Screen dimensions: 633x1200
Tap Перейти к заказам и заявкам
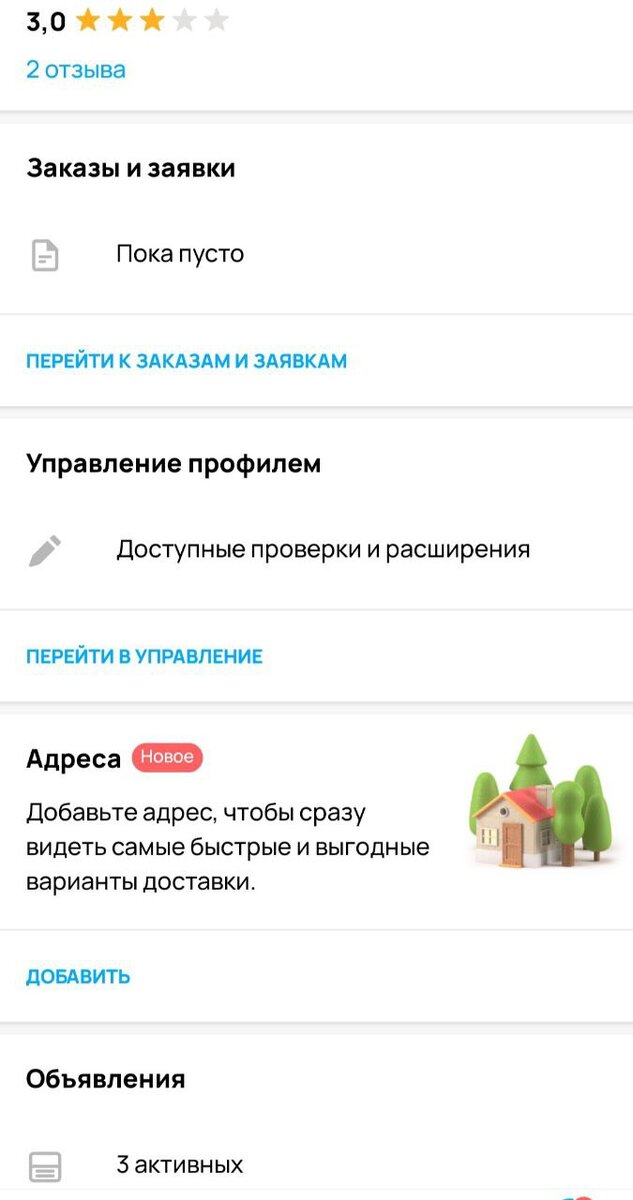(186, 361)
